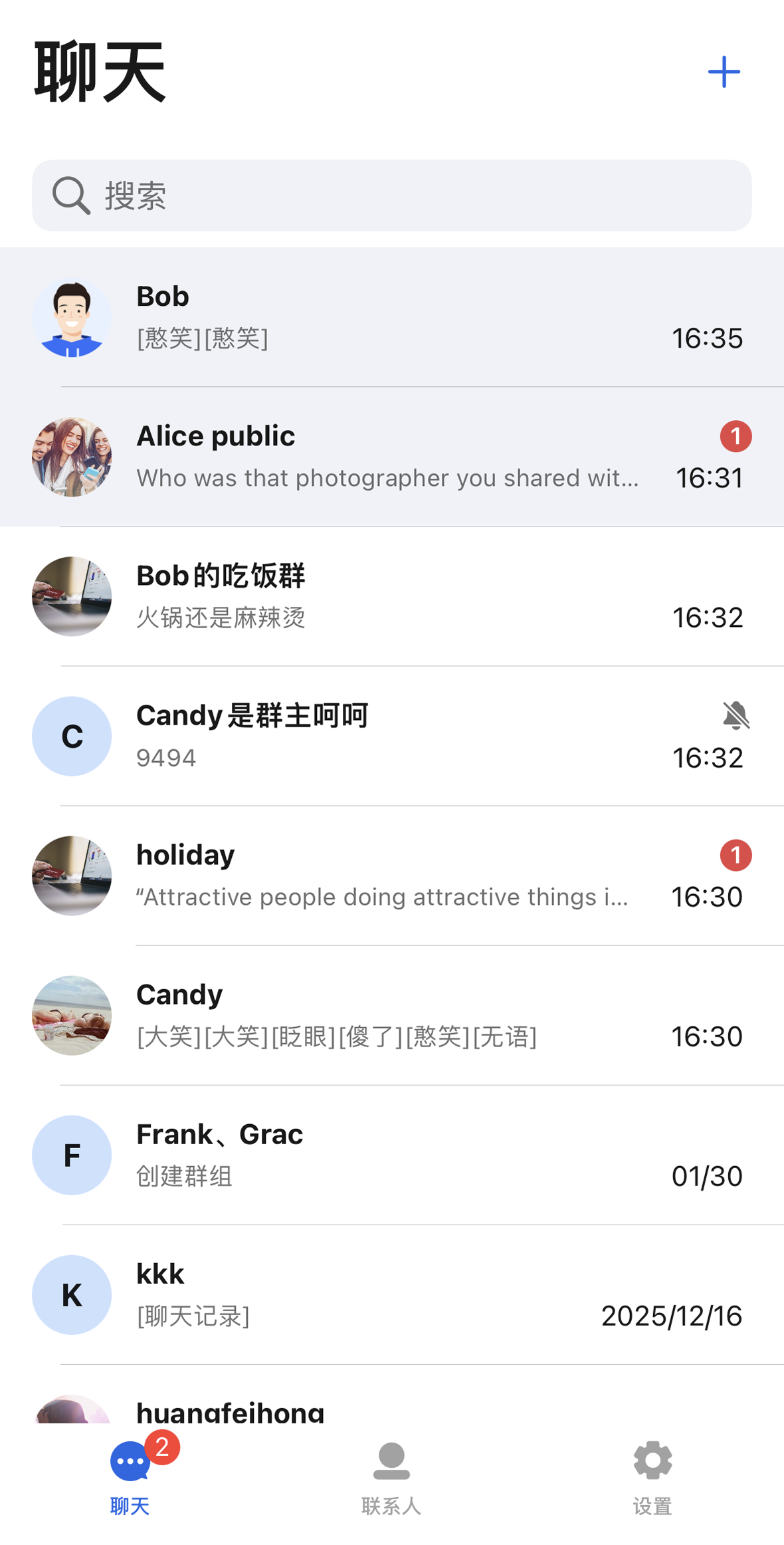Switch to the 设置 settings tab
Viewport: 784px width, 1545px height.
[652, 1477]
